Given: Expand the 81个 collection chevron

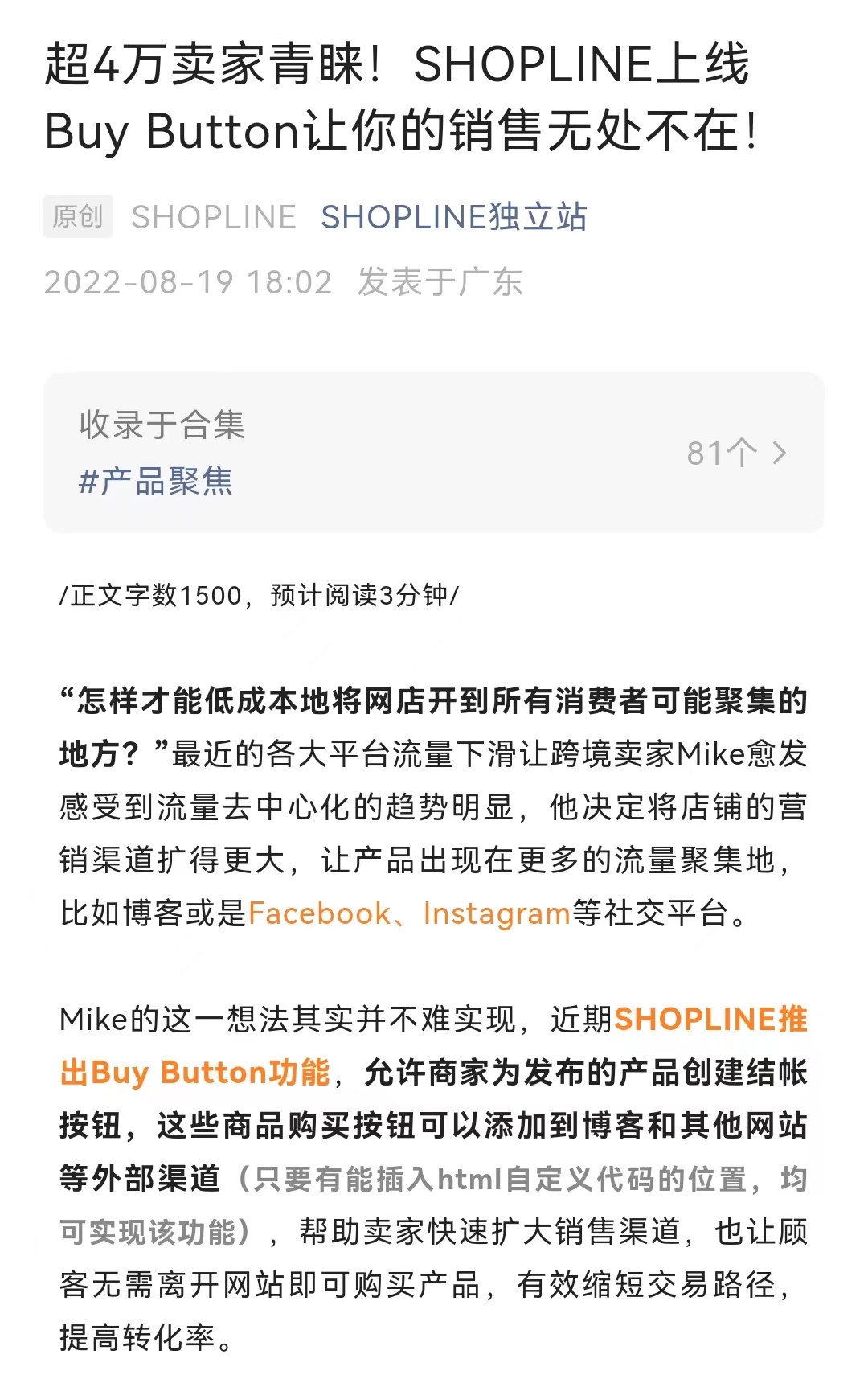Looking at the screenshot, I should (777, 454).
